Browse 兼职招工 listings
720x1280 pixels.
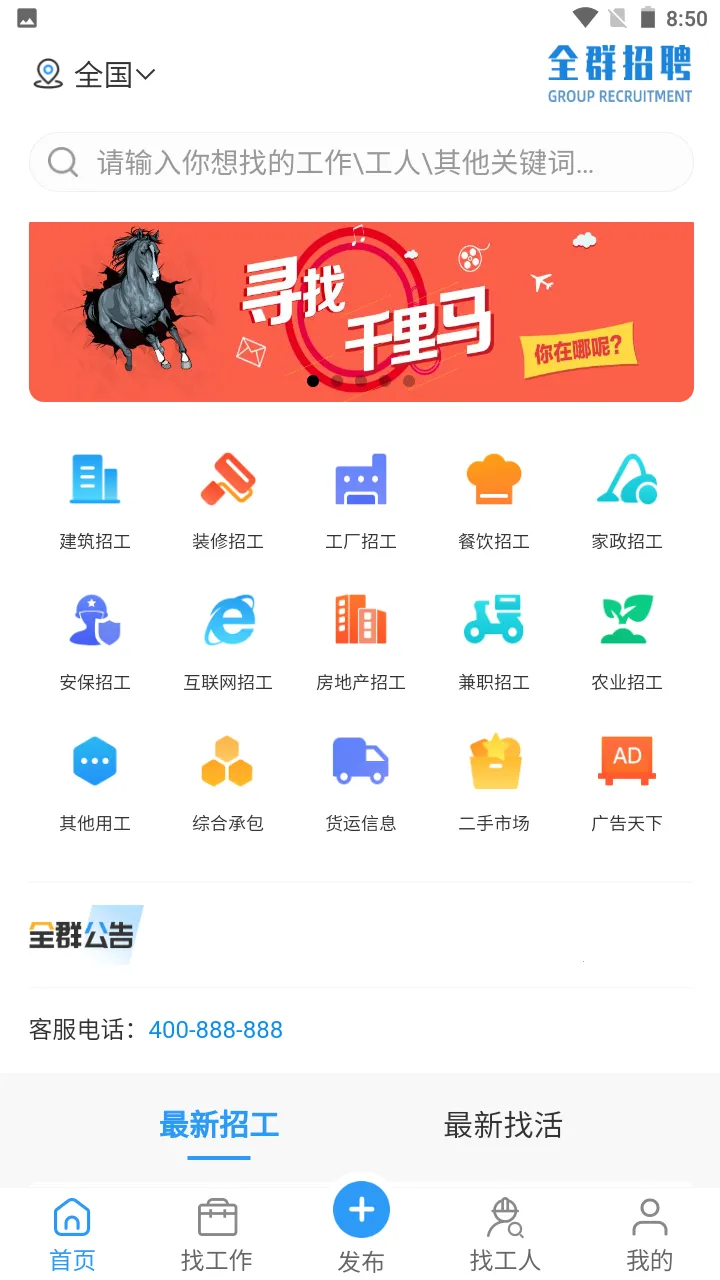[x=494, y=640]
